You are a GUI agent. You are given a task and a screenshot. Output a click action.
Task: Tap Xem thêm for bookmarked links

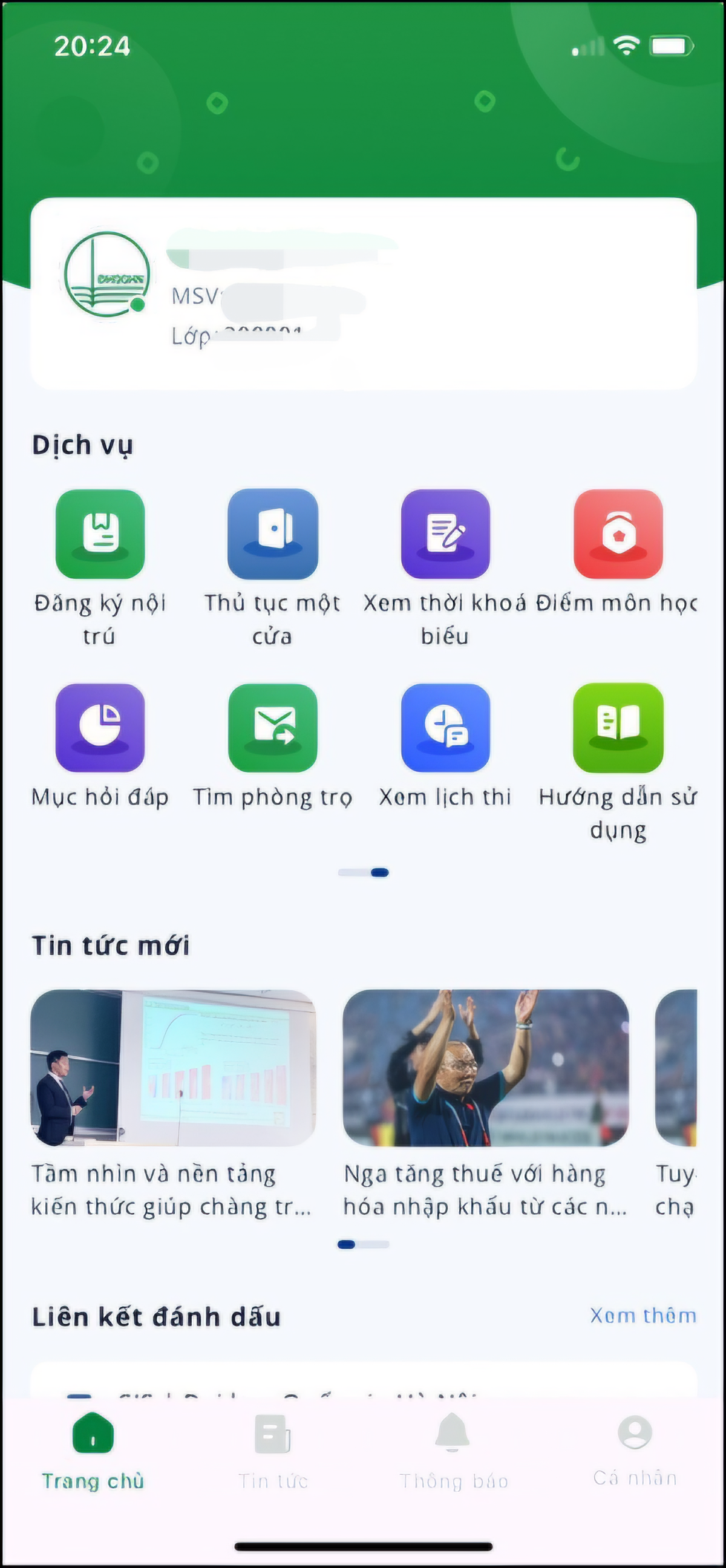click(x=643, y=1316)
